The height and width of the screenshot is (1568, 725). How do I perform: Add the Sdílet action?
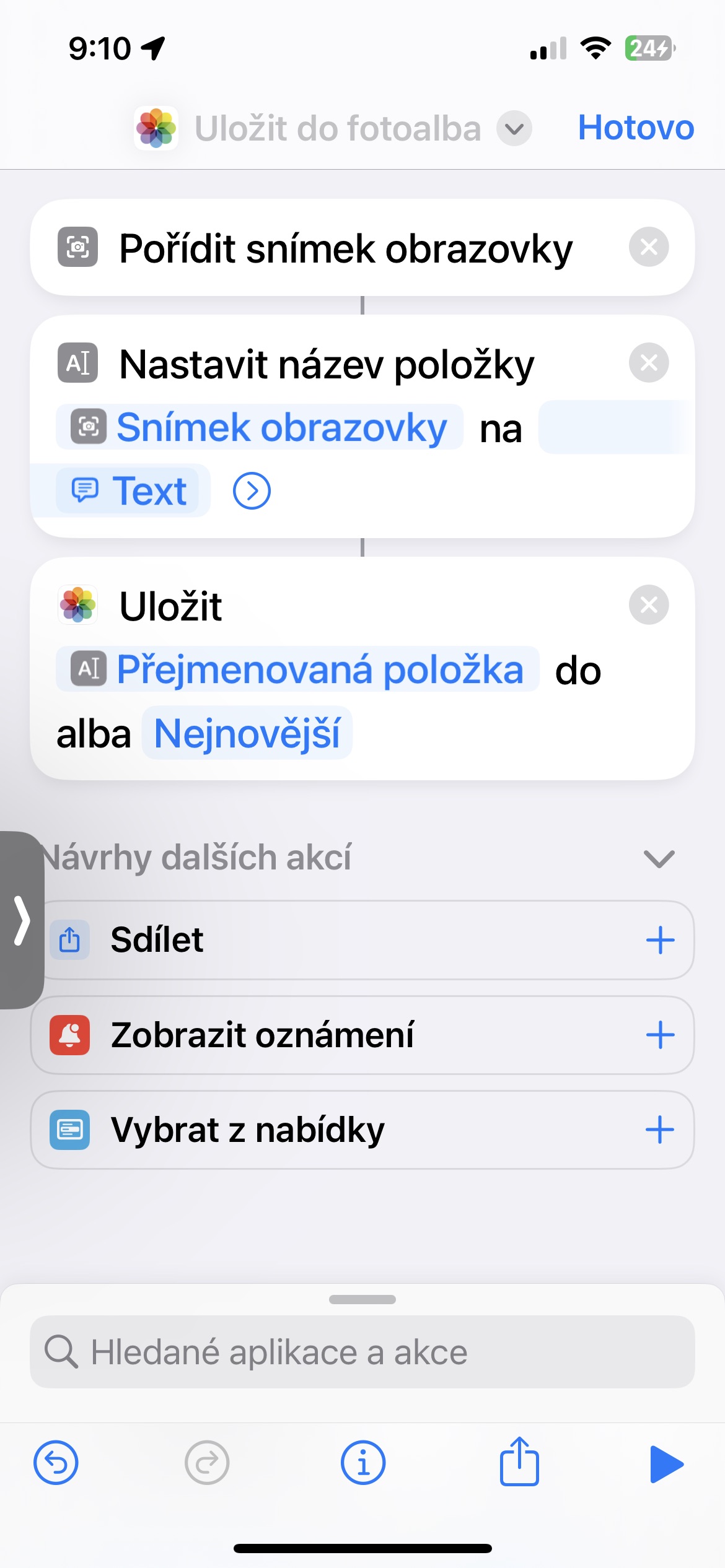(x=659, y=940)
